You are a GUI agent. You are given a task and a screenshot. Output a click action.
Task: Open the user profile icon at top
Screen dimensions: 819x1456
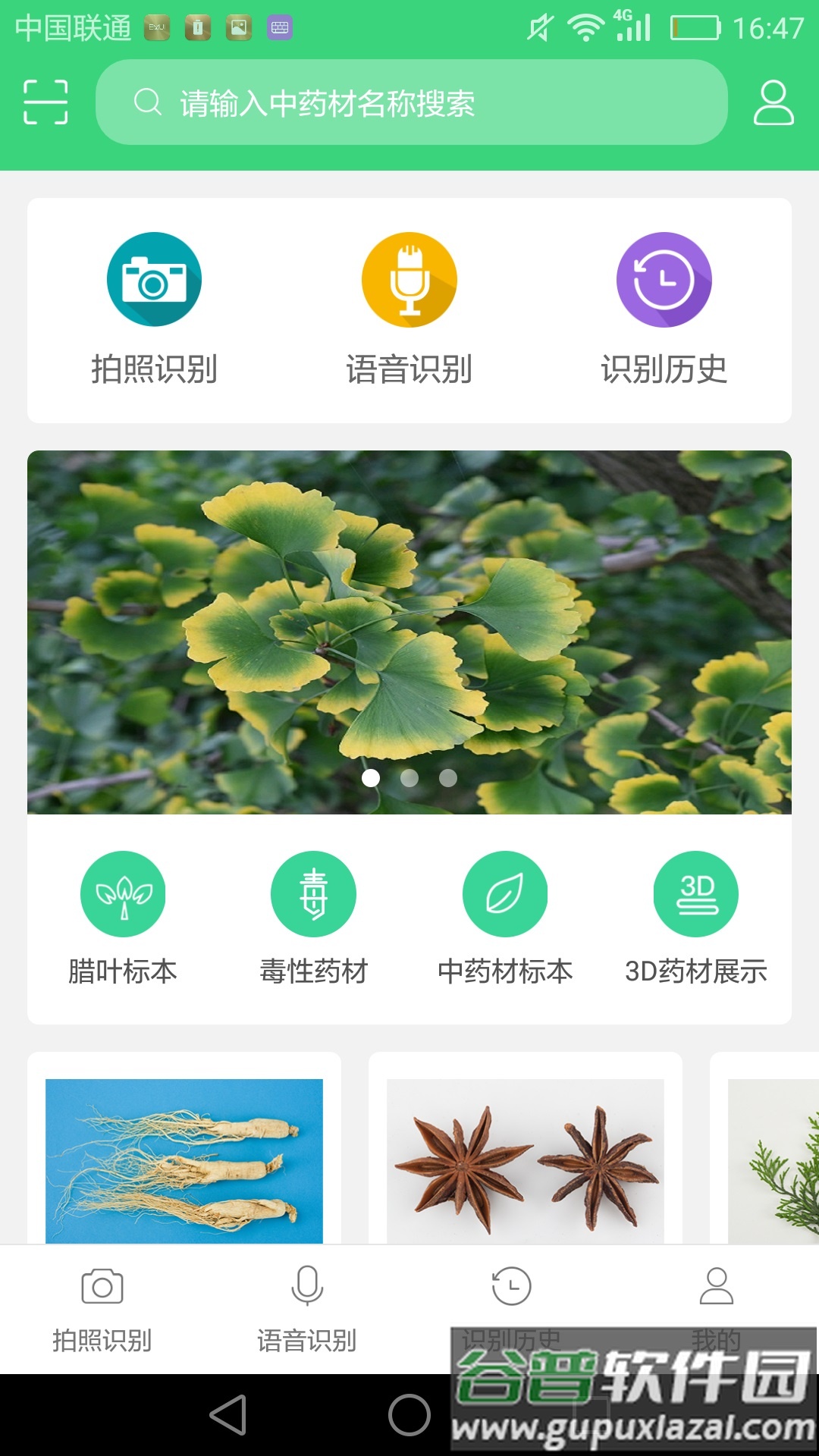point(773,102)
